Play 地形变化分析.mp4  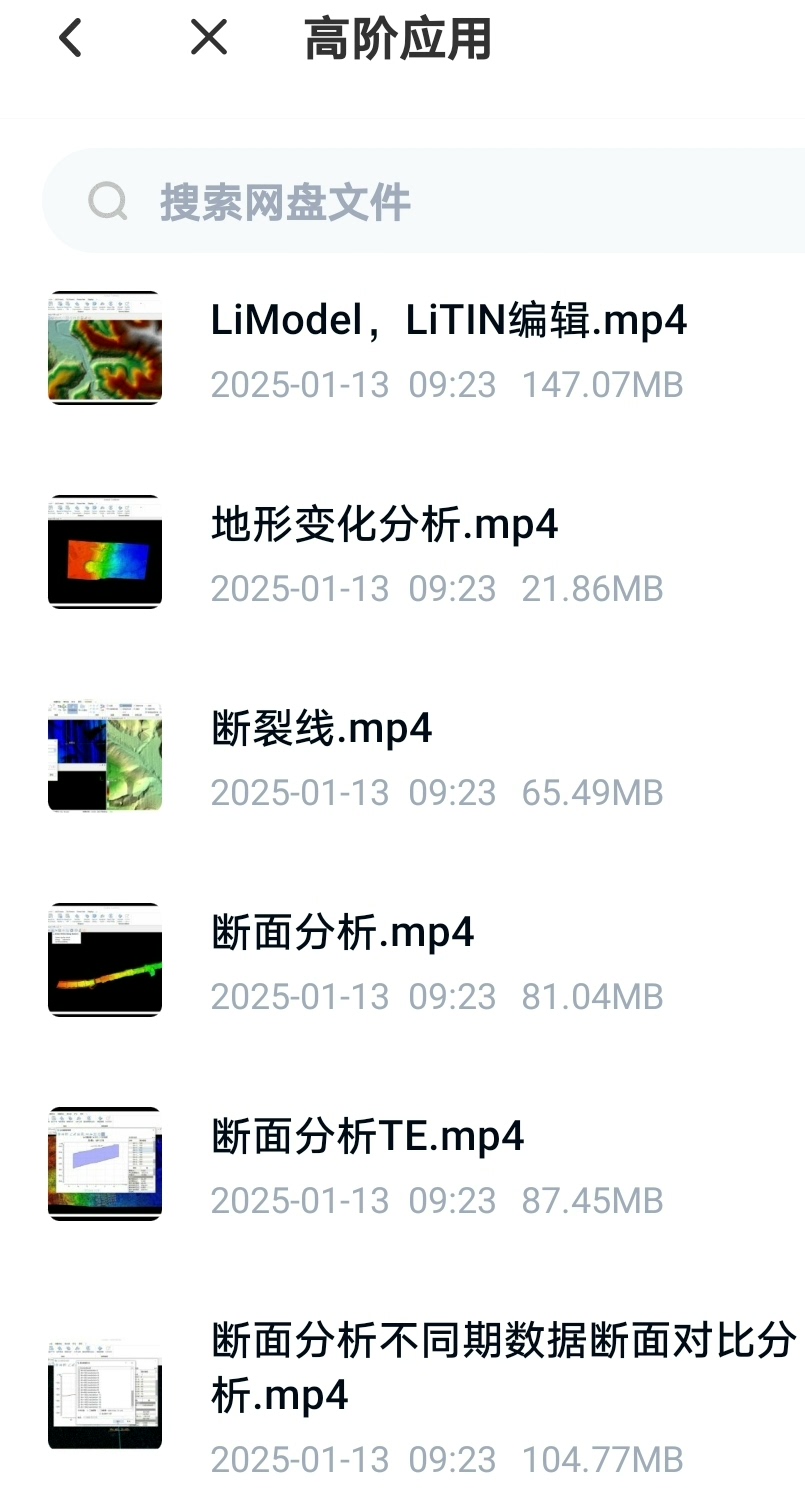[384, 526]
